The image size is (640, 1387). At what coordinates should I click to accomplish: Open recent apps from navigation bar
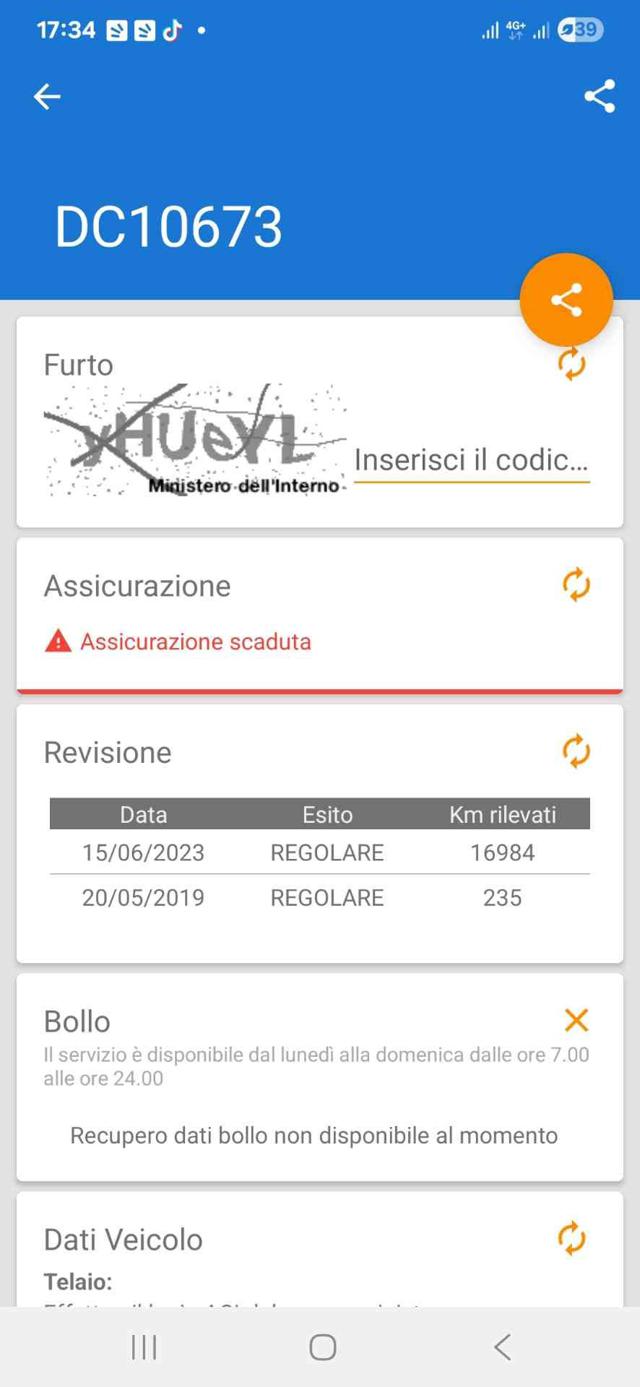144,1347
